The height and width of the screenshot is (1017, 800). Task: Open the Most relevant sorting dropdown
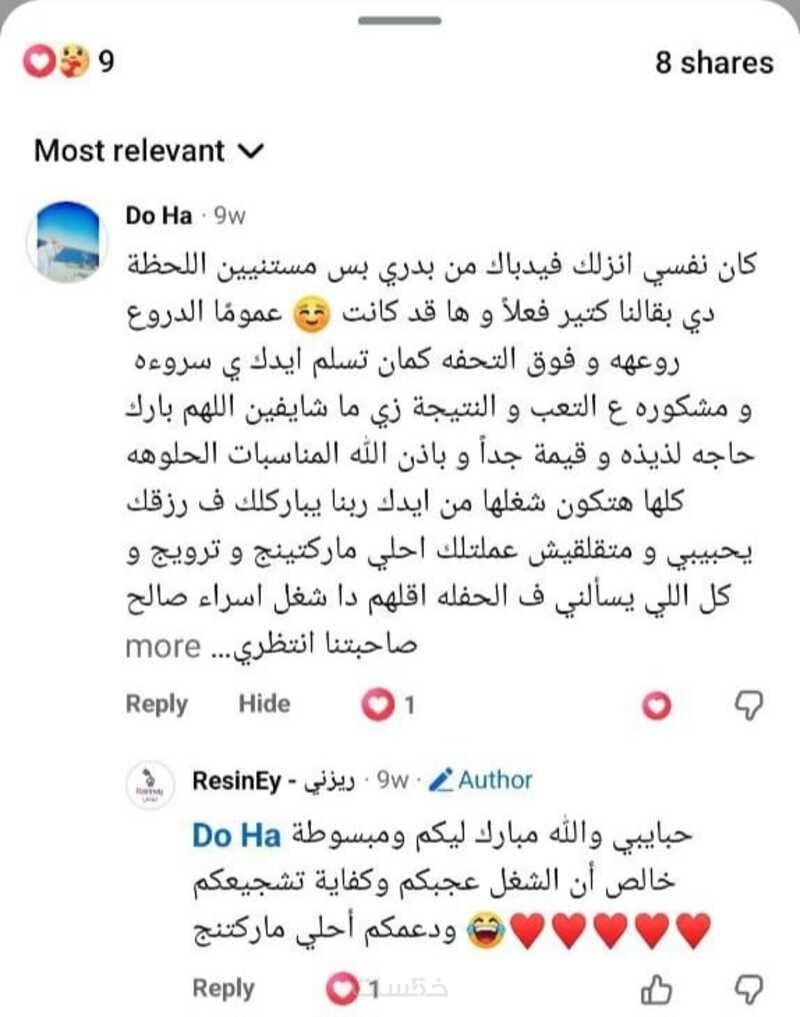pos(148,151)
